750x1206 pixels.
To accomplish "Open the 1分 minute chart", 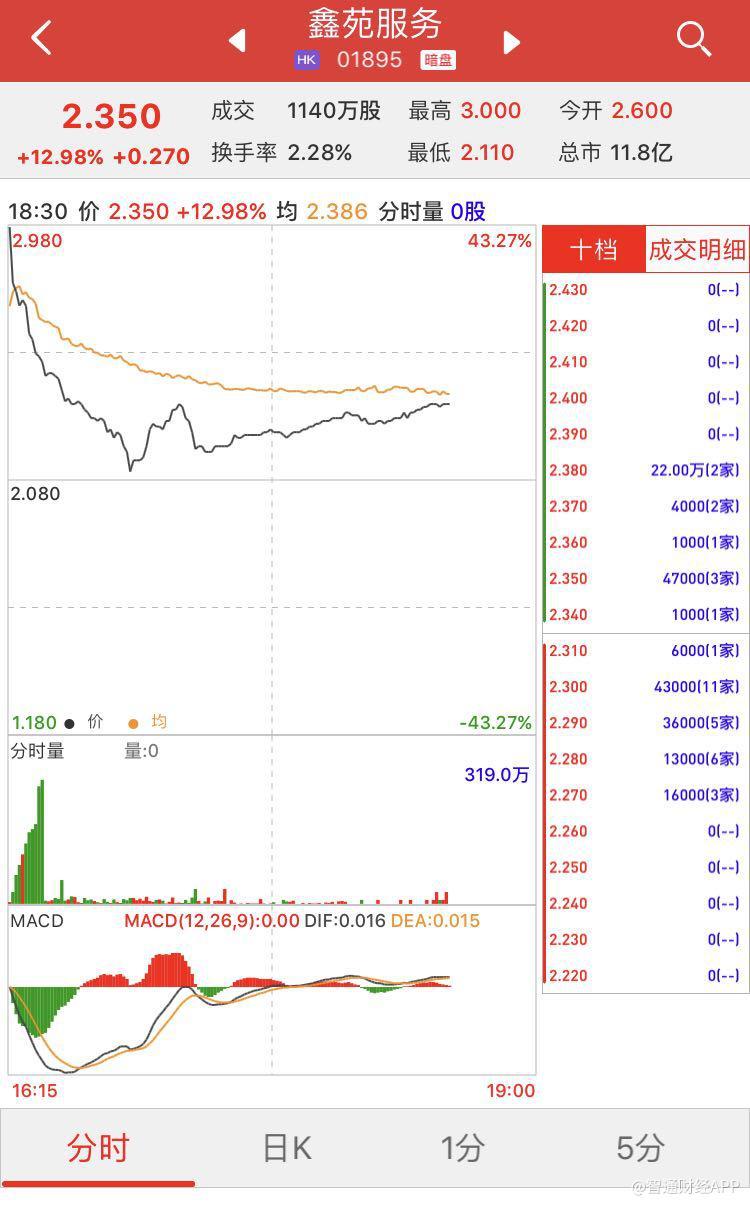I will coord(462,1147).
